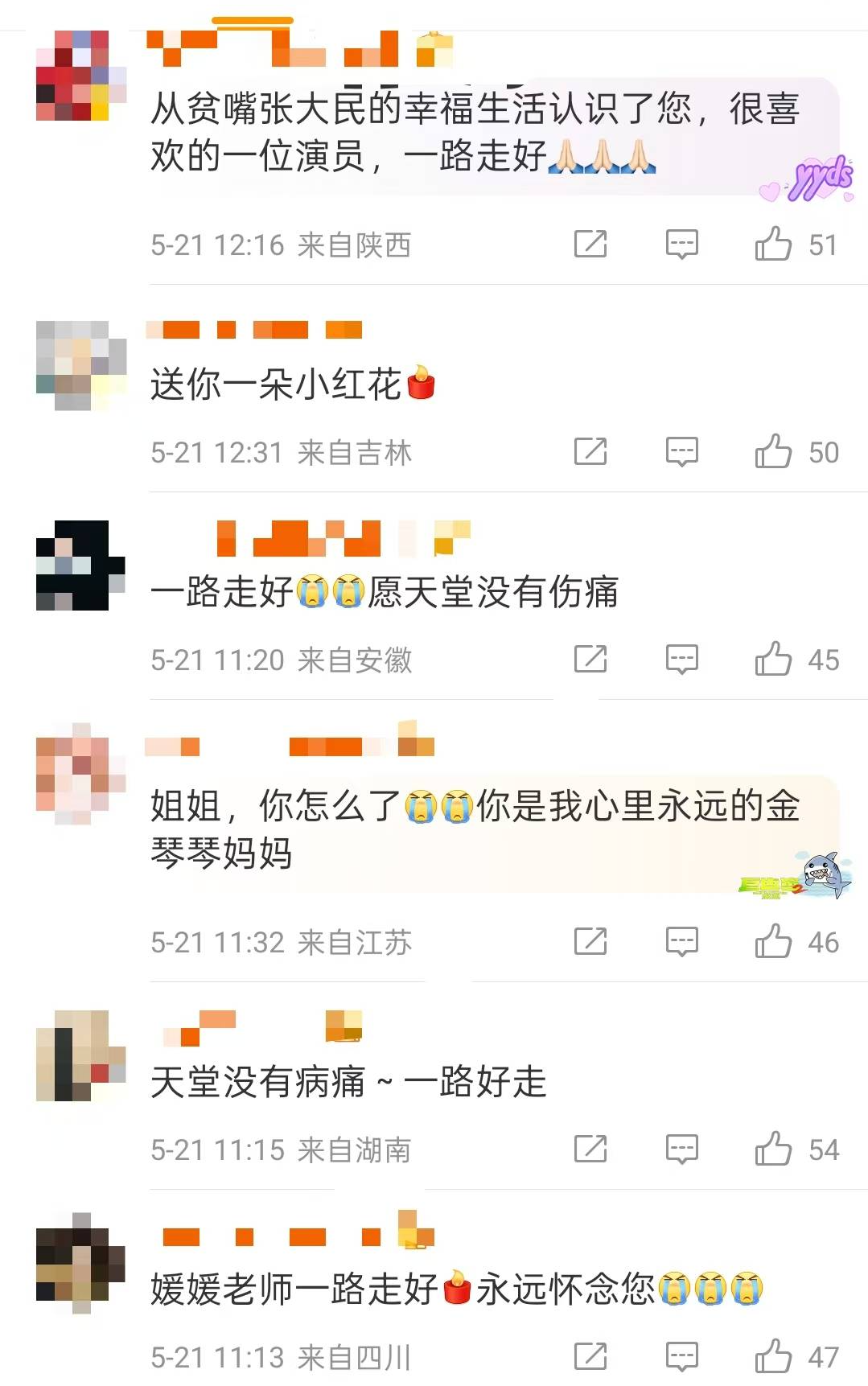
Task: Open avatar of the 安徽 commenter
Action: (80, 565)
